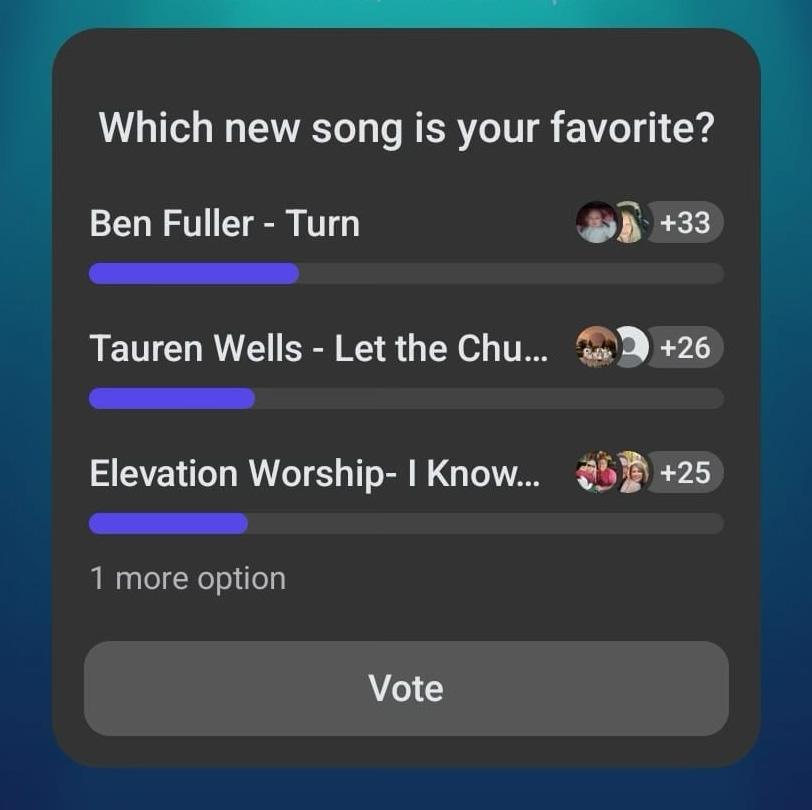
Task: Pick the Elevation Worship- I Know... option
Action: pos(314,473)
